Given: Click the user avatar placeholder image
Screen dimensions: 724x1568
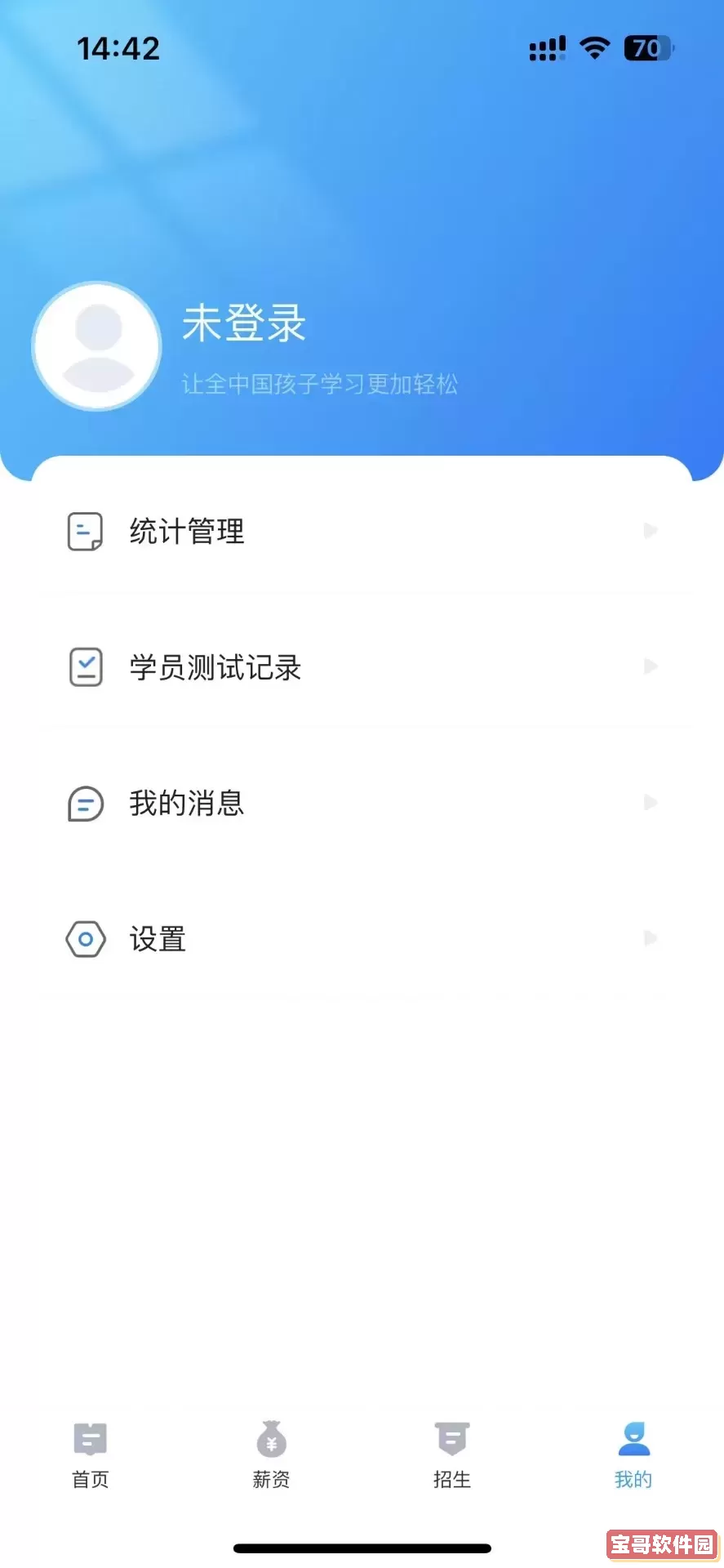Looking at the screenshot, I should pyautogui.click(x=95, y=345).
